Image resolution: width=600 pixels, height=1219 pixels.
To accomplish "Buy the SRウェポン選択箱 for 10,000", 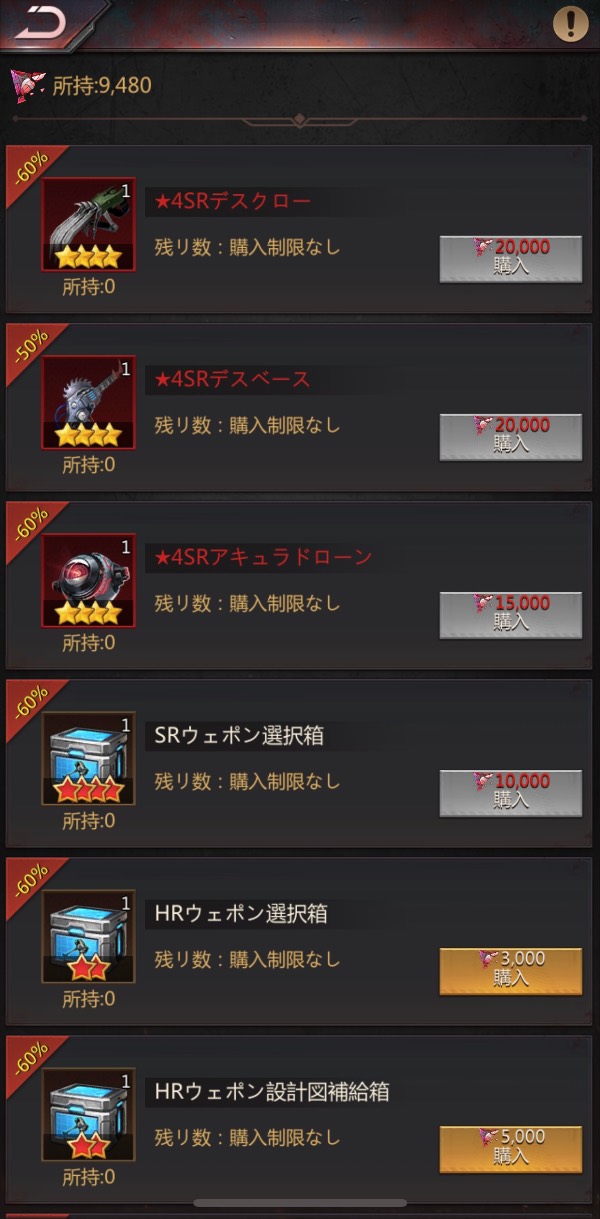I will pyautogui.click(x=510, y=792).
